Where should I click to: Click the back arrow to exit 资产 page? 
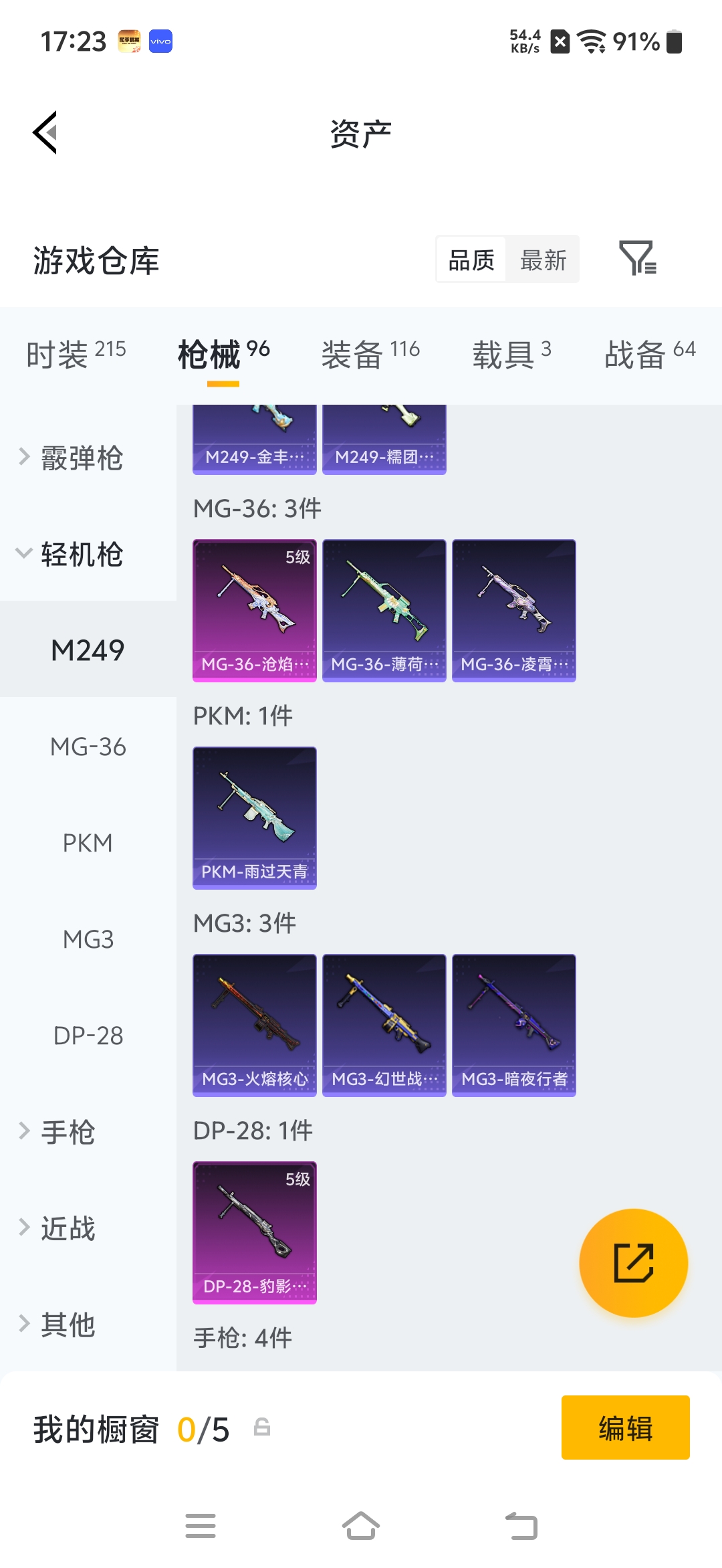[47, 132]
